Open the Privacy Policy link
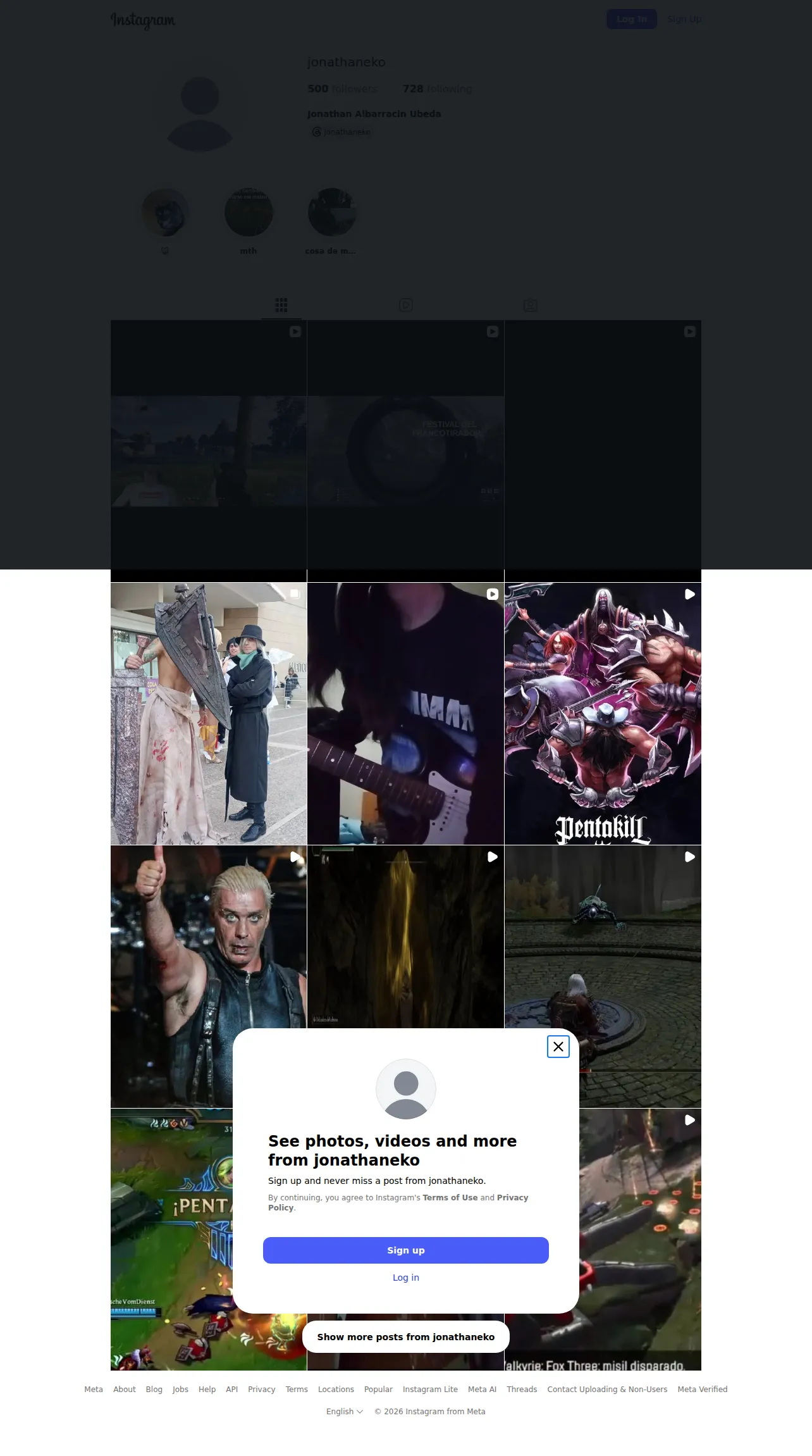Viewport: 812px width, 1456px height. click(x=398, y=1203)
